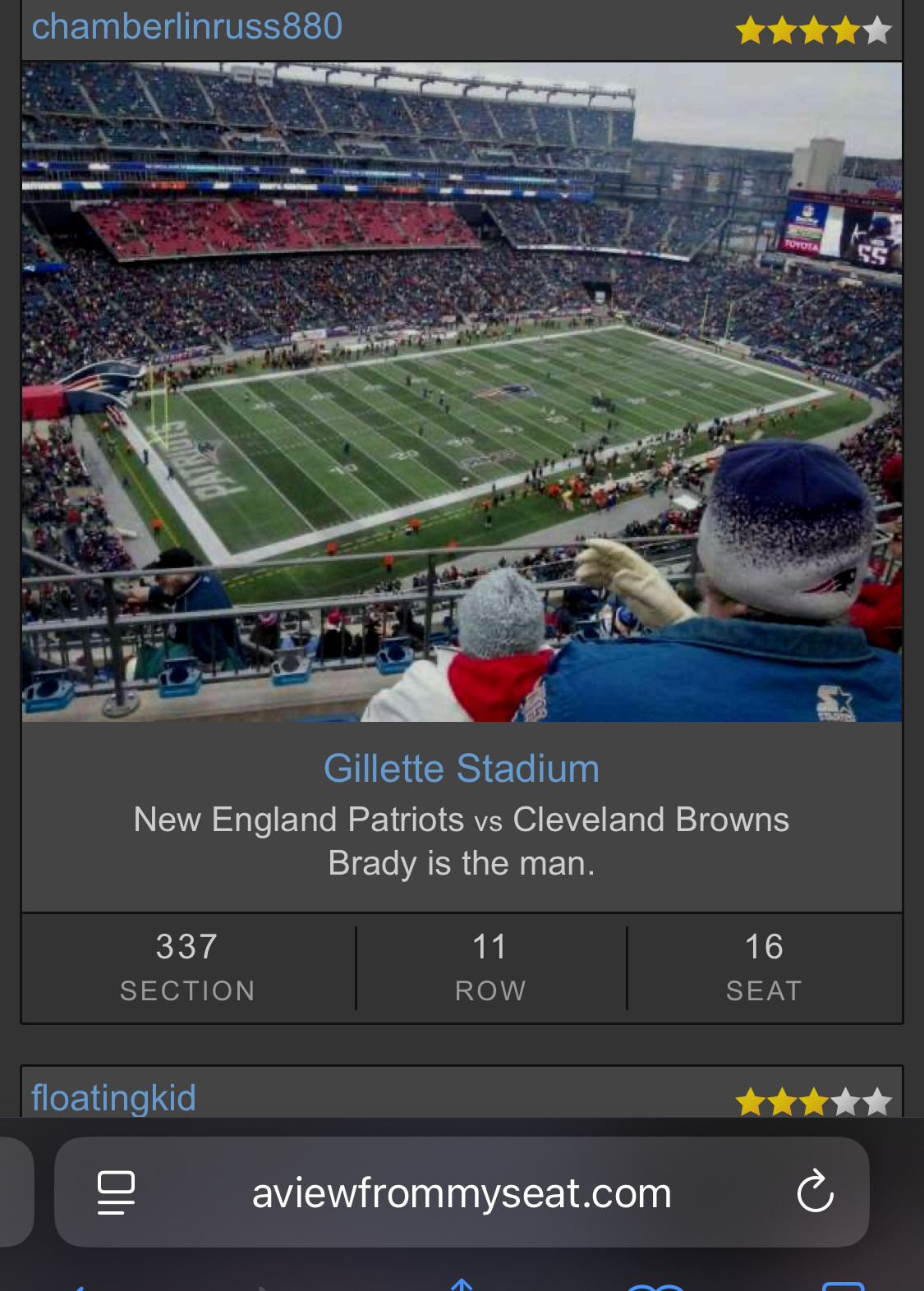Open floatingkid's profile link
Image resolution: width=924 pixels, height=1291 pixels.
pos(113,1098)
